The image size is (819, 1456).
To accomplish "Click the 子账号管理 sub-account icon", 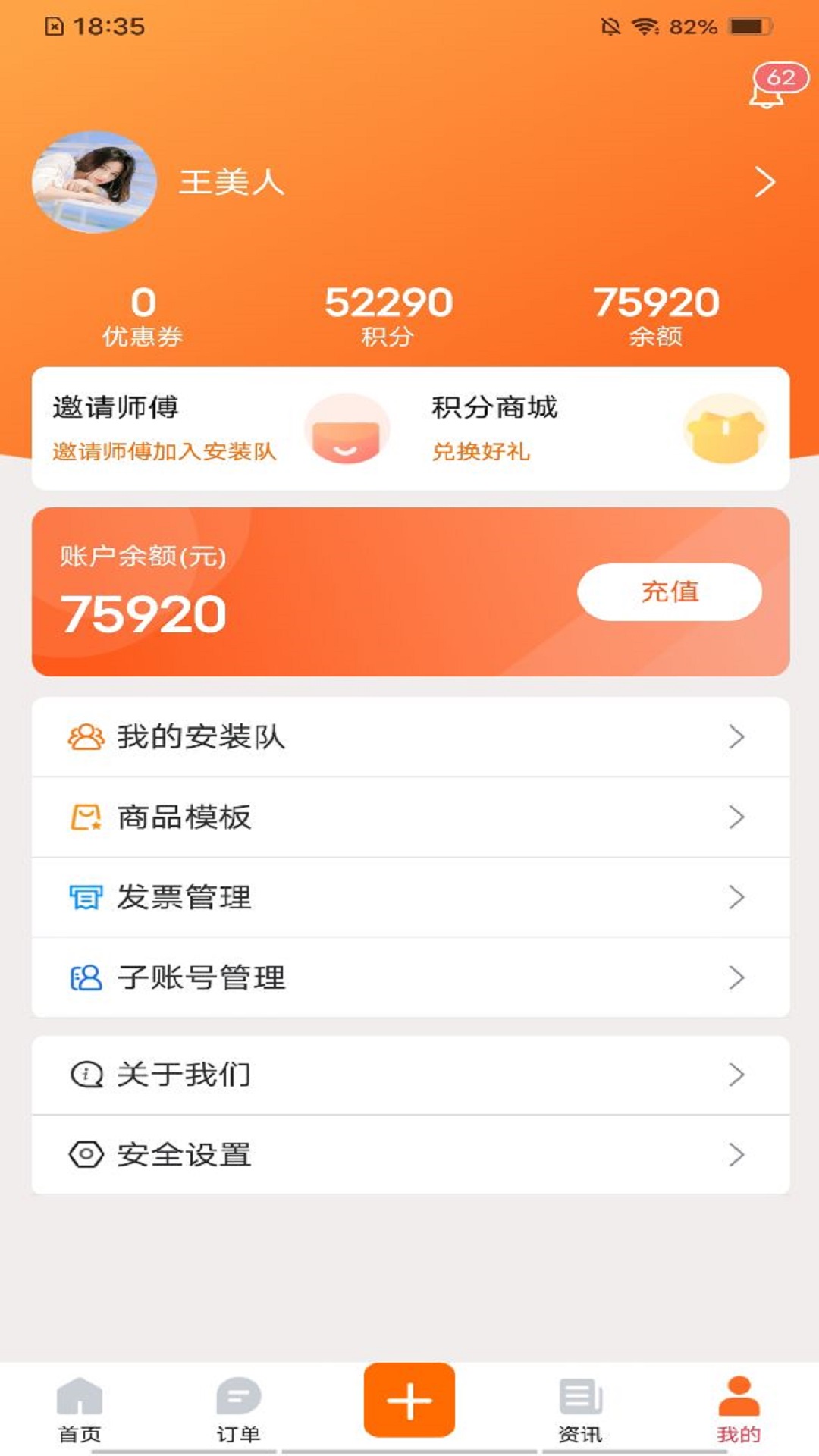I will point(86,977).
